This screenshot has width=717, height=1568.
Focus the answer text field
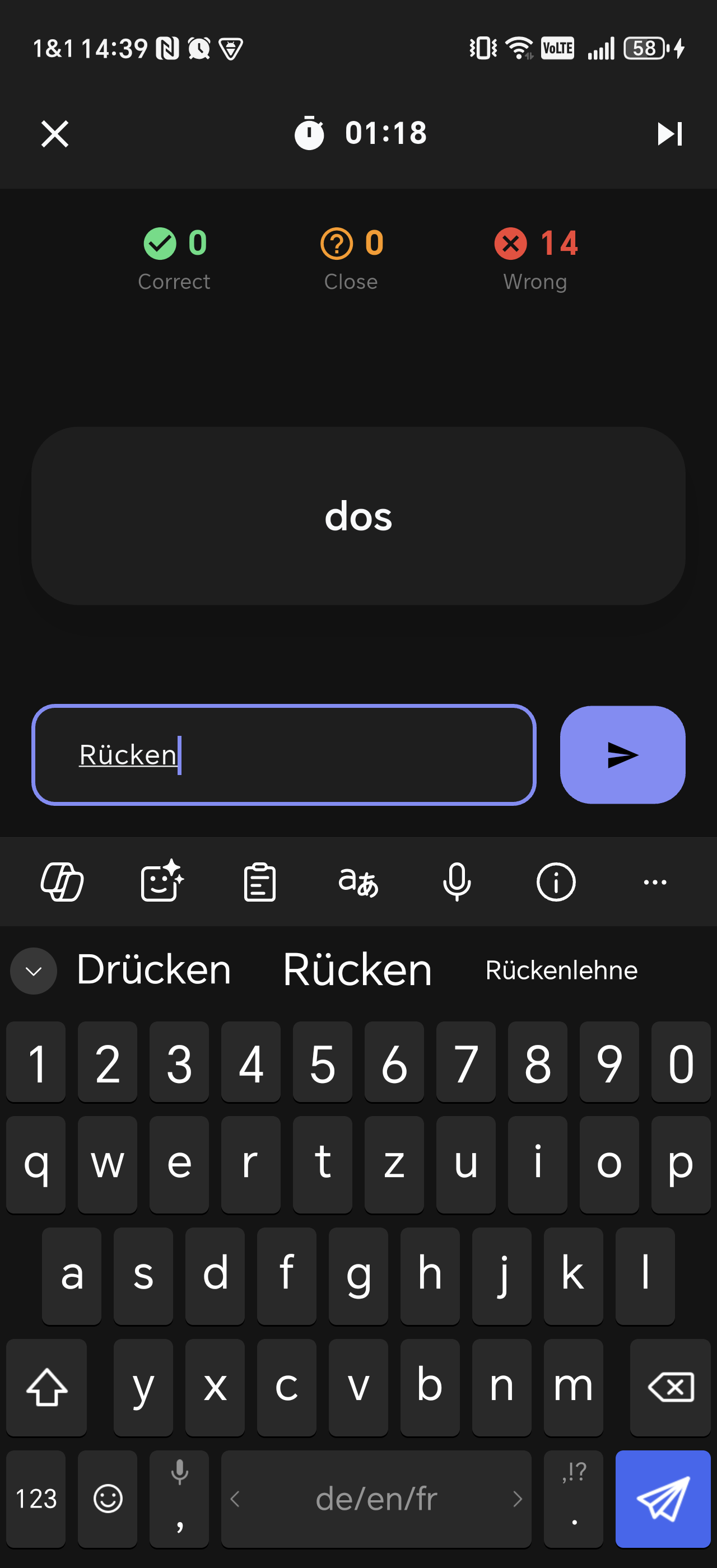coord(283,755)
